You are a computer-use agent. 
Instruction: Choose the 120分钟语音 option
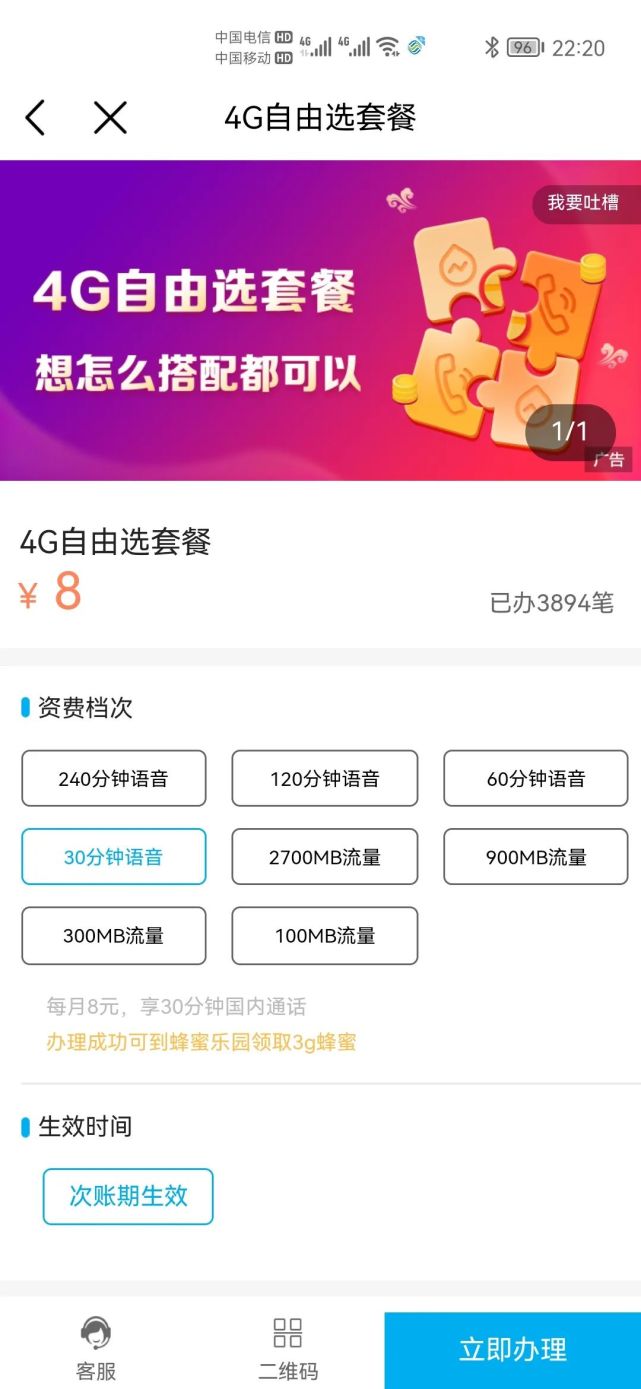[x=324, y=778]
